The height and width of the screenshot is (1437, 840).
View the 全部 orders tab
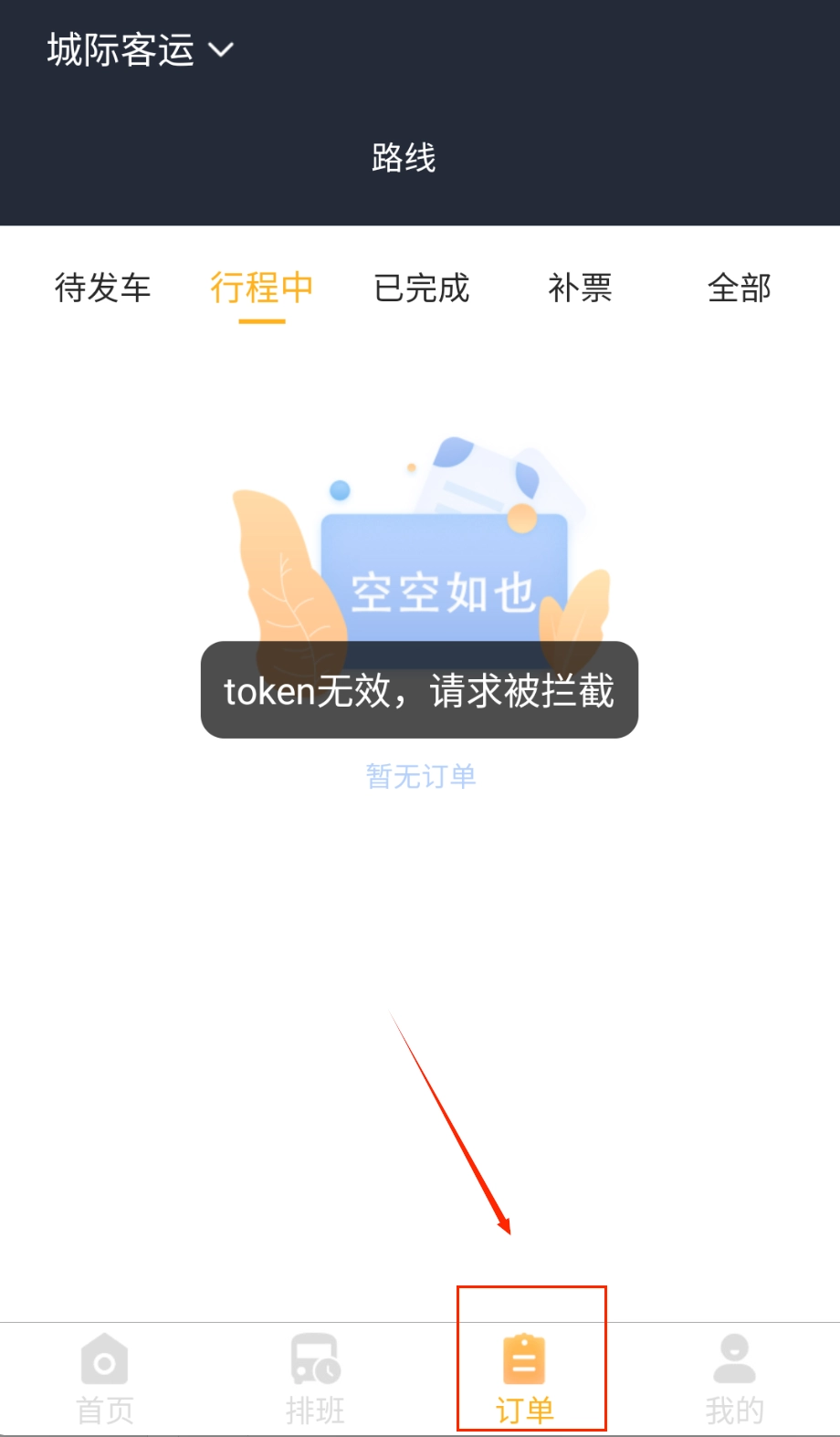tap(739, 288)
